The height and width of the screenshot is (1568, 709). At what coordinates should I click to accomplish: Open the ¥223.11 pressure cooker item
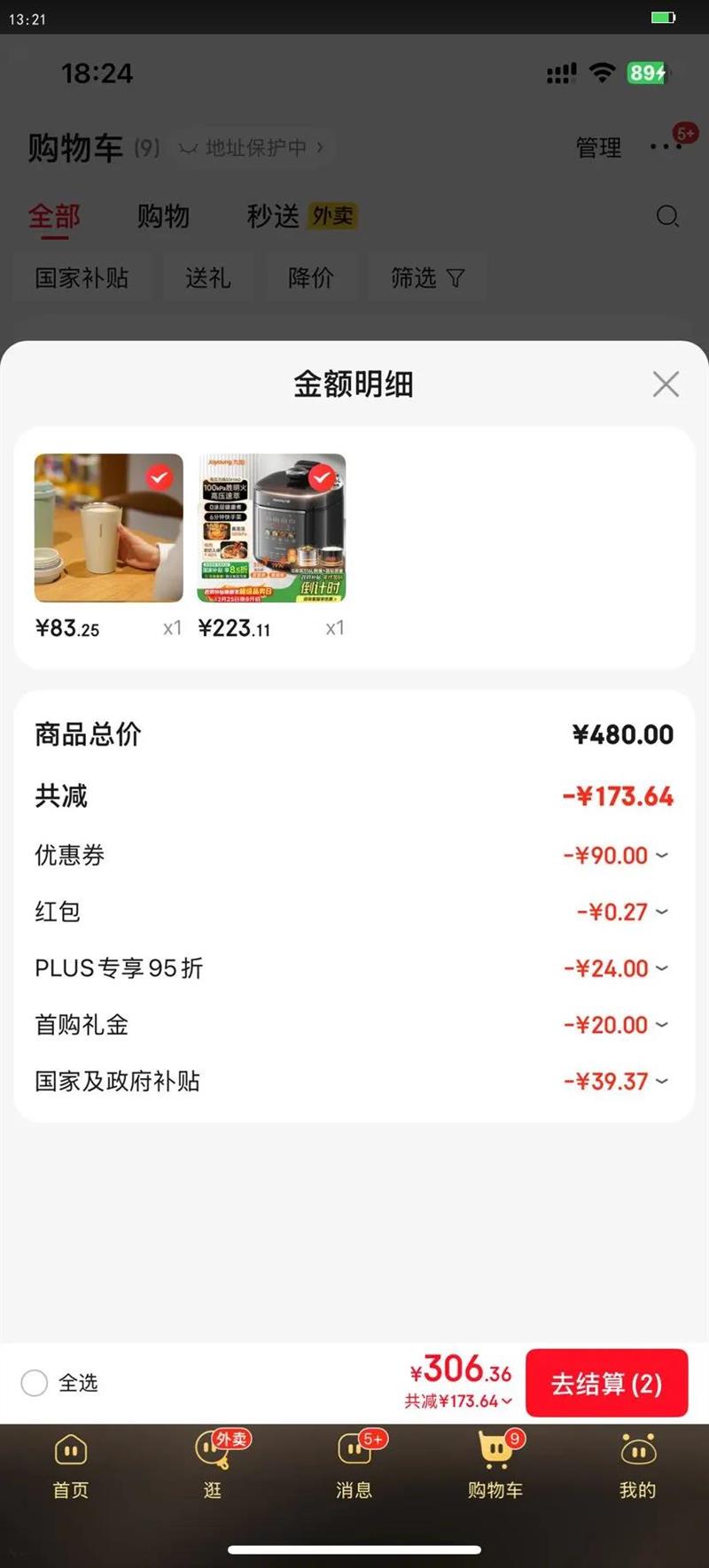[x=271, y=529]
